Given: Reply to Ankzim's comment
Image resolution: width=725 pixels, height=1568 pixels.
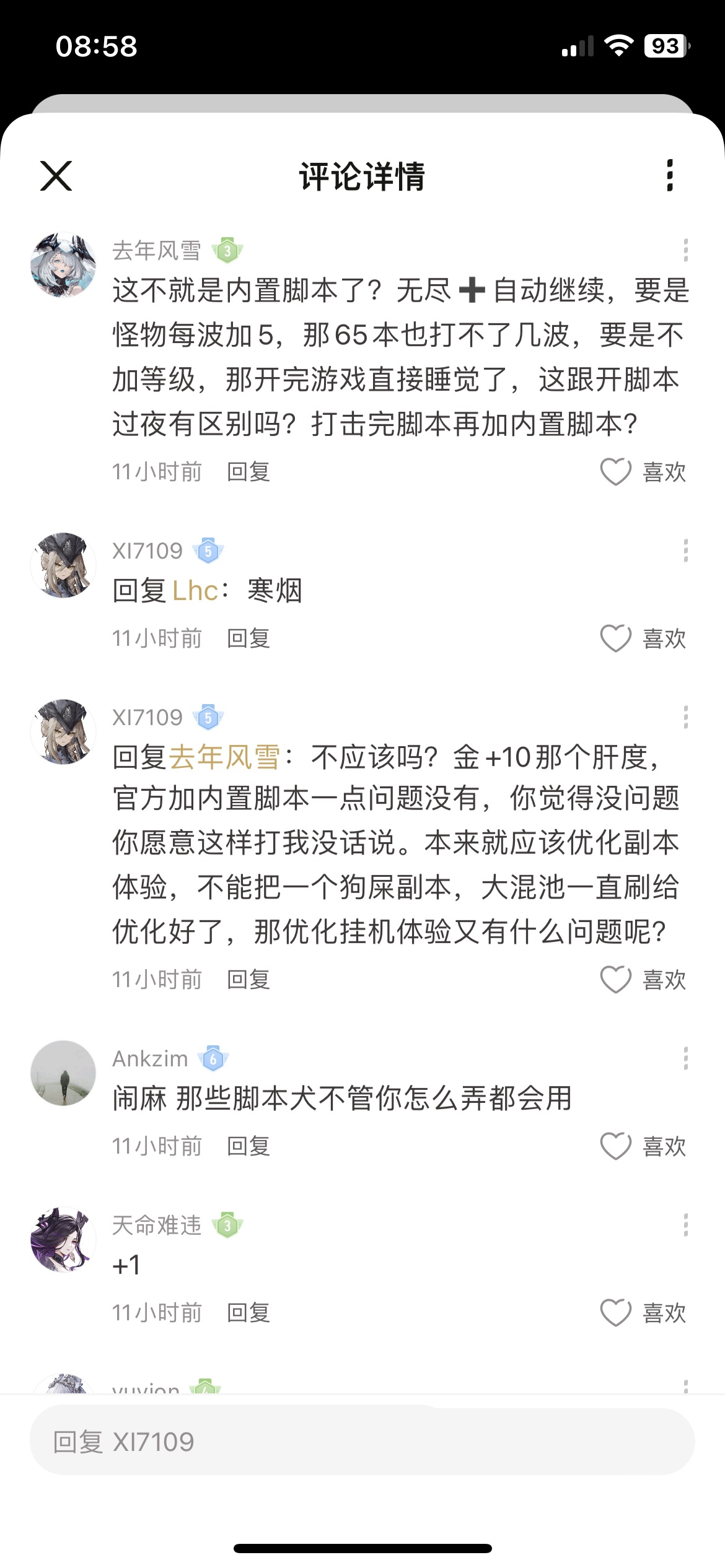Looking at the screenshot, I should (248, 1146).
